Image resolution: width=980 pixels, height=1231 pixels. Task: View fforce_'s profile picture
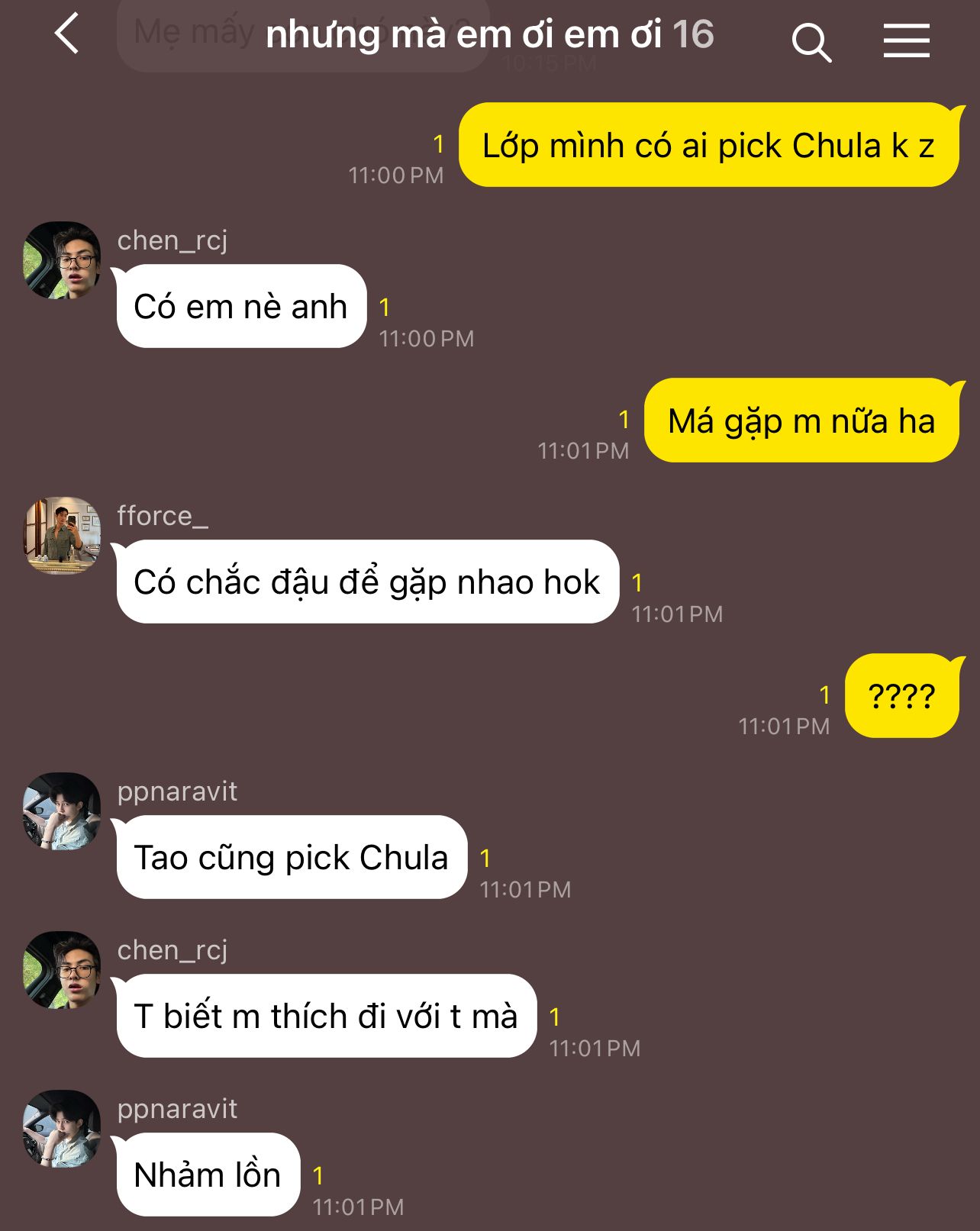click(x=63, y=536)
